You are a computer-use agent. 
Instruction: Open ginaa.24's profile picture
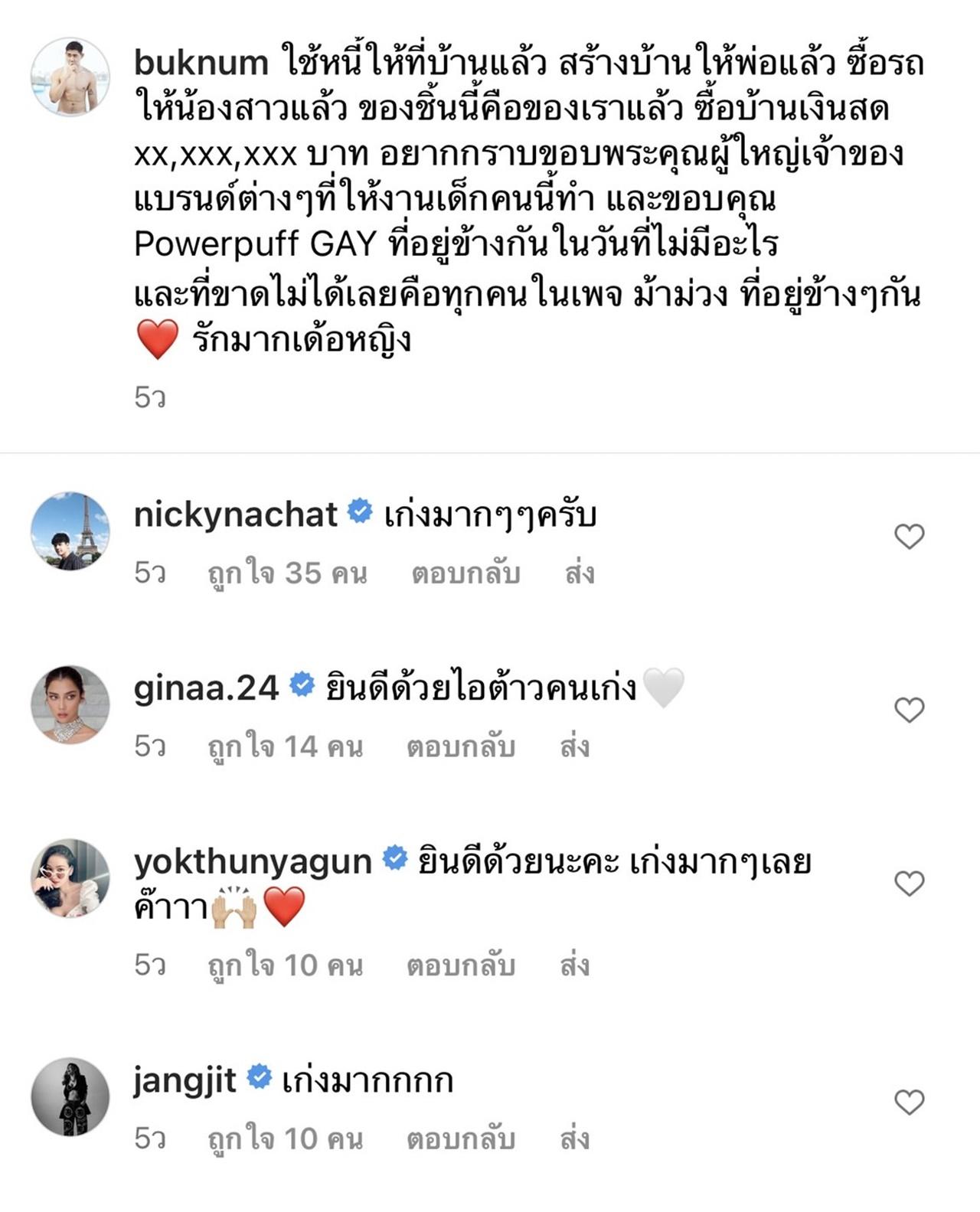pos(70,704)
